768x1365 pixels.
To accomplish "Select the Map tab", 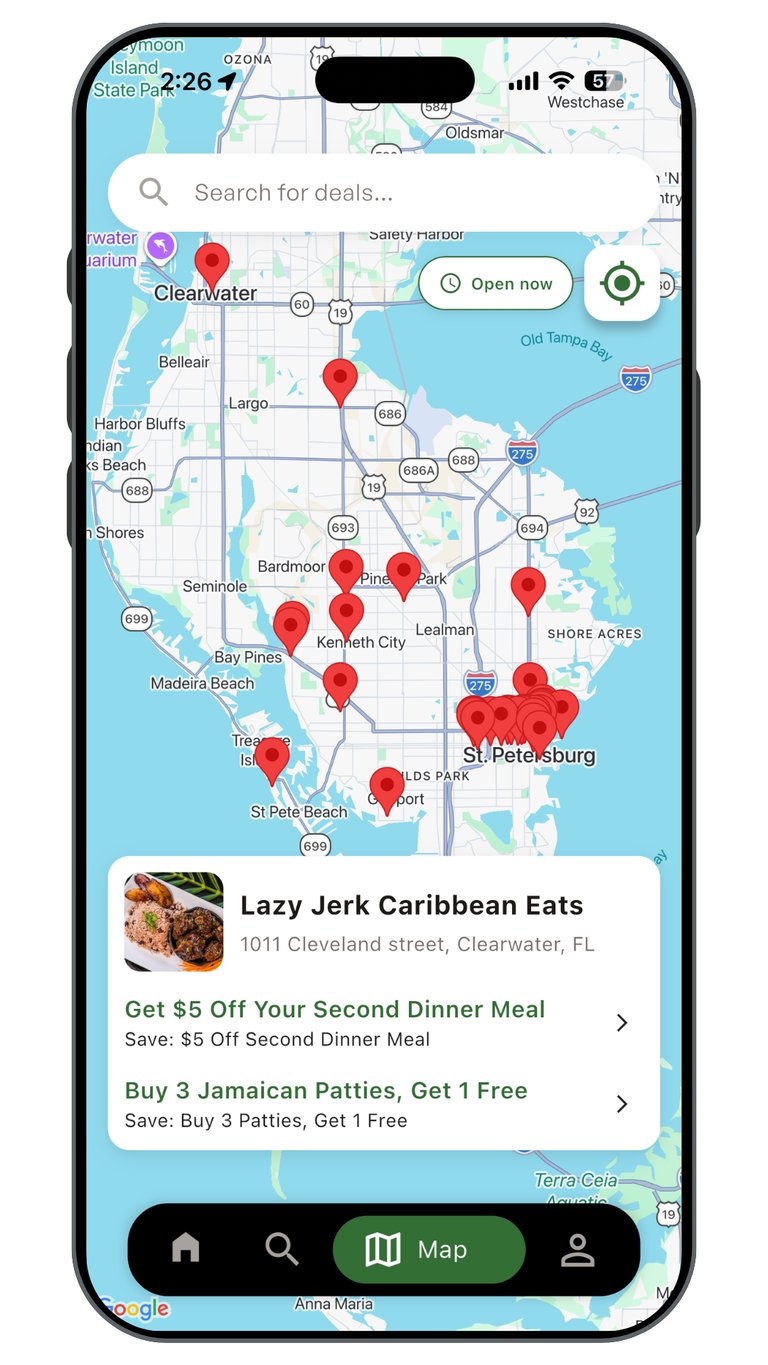I will [428, 1250].
